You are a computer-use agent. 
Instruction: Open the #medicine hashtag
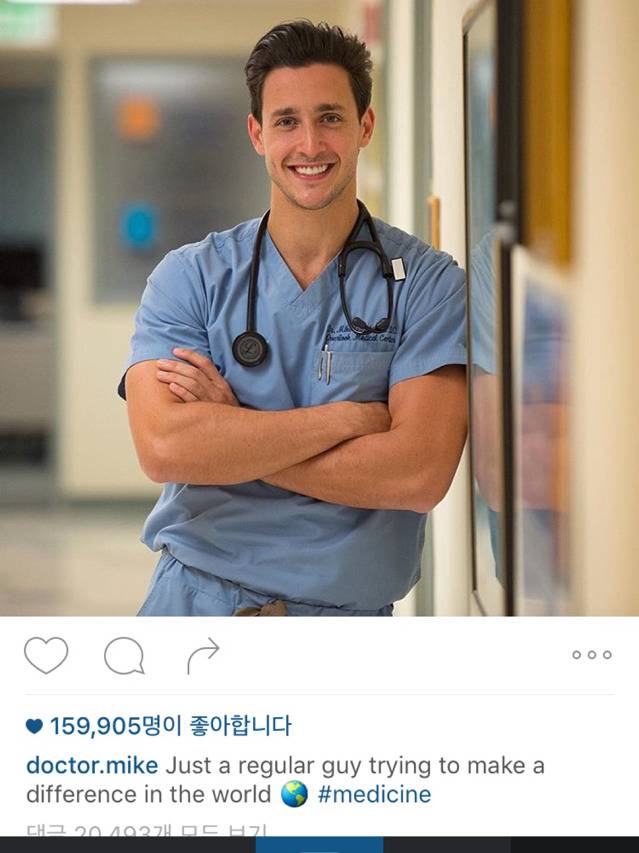click(x=374, y=795)
